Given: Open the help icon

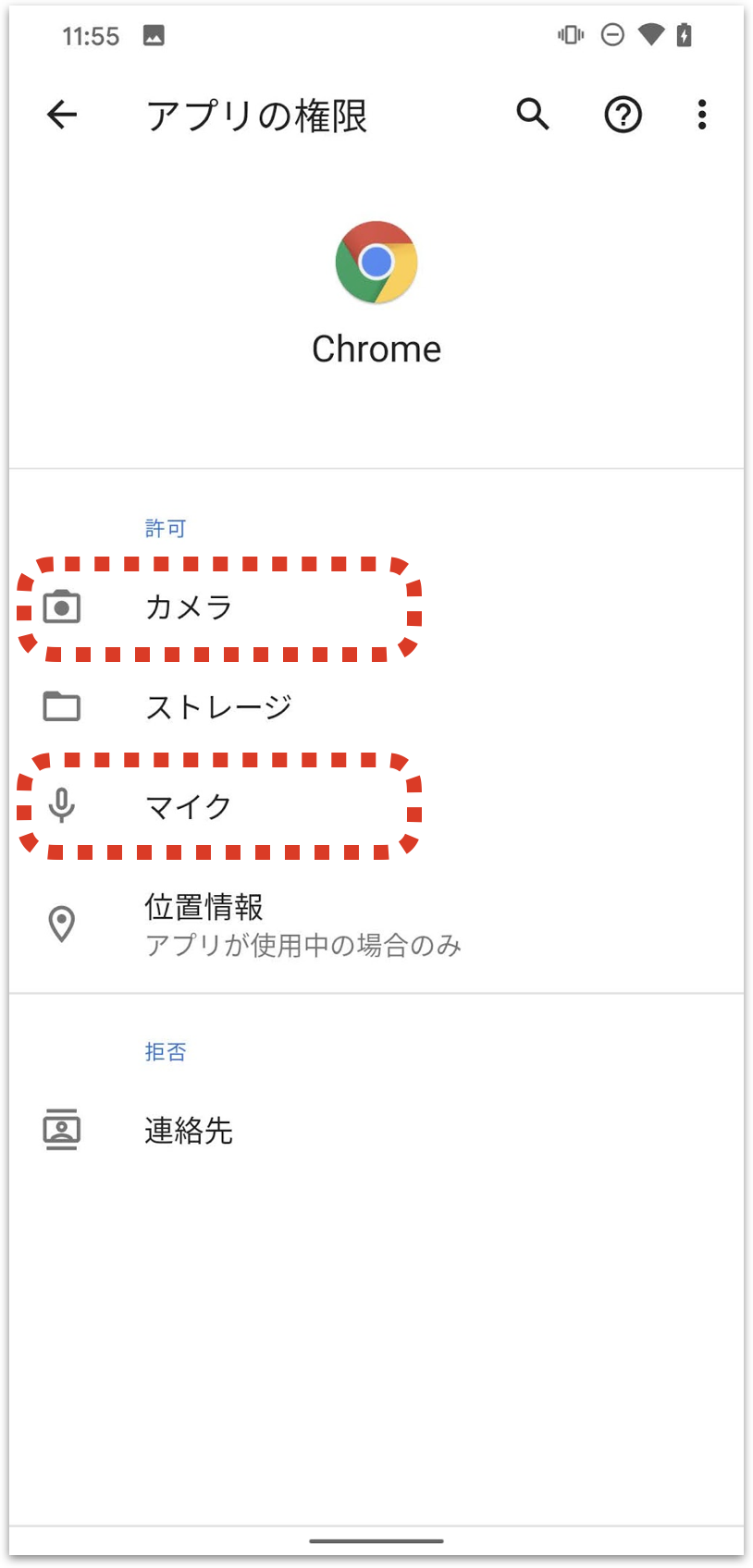Looking at the screenshot, I should point(623,115).
